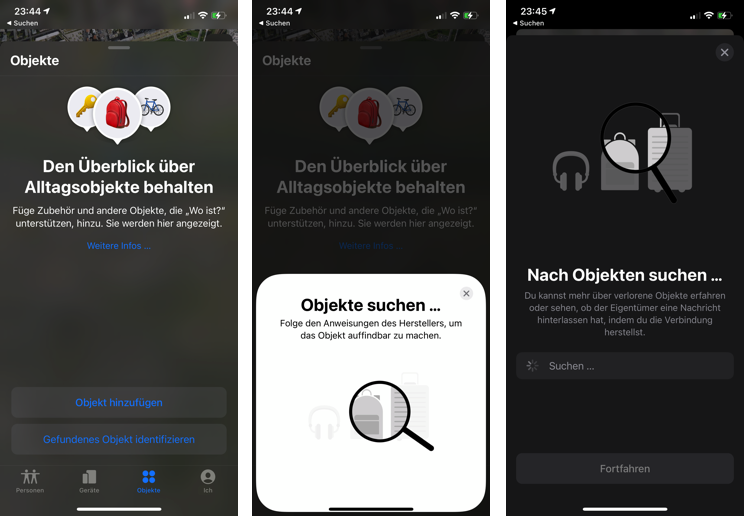Switch to the Geräte tab
Screen dimensions: 744x516
[89, 481]
